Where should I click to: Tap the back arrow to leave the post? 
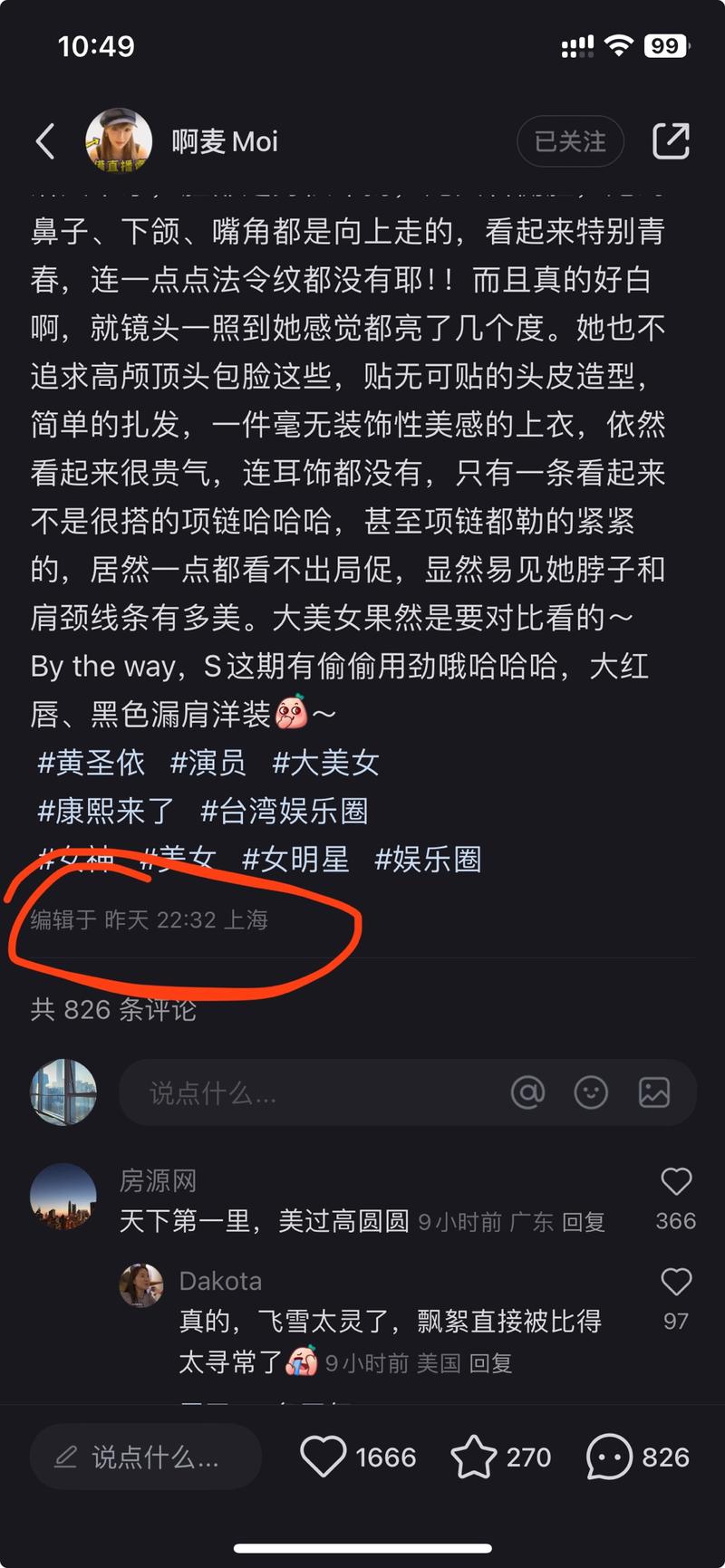(45, 140)
